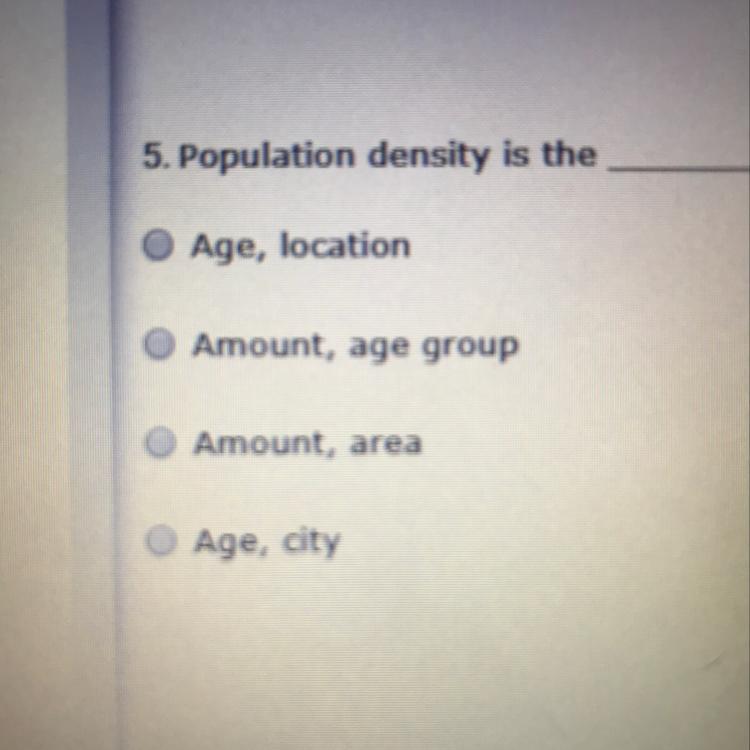
Task: Mark the 'Age, city' option
Action: pos(159,542)
